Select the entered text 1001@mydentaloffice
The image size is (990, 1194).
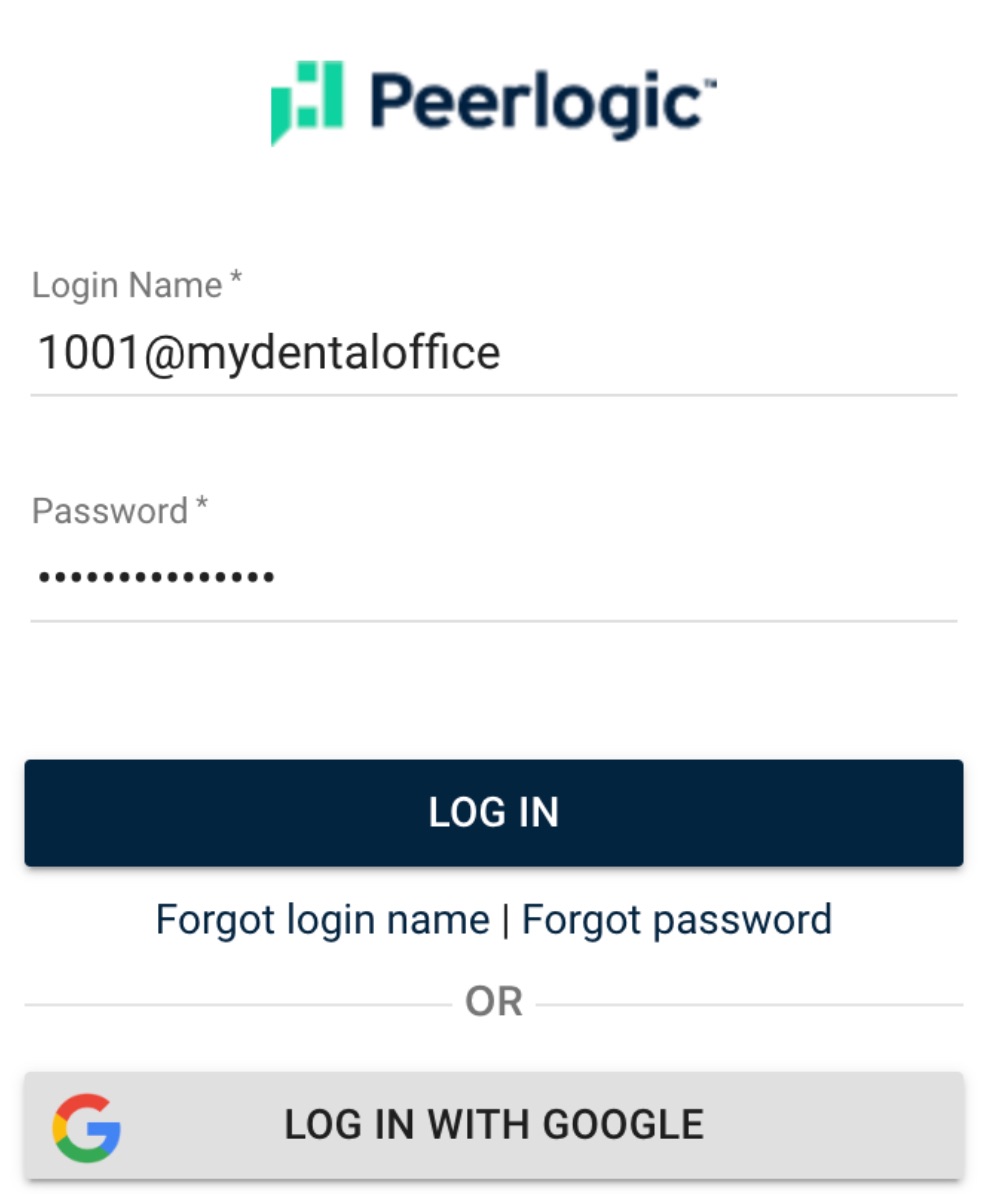pos(270,352)
